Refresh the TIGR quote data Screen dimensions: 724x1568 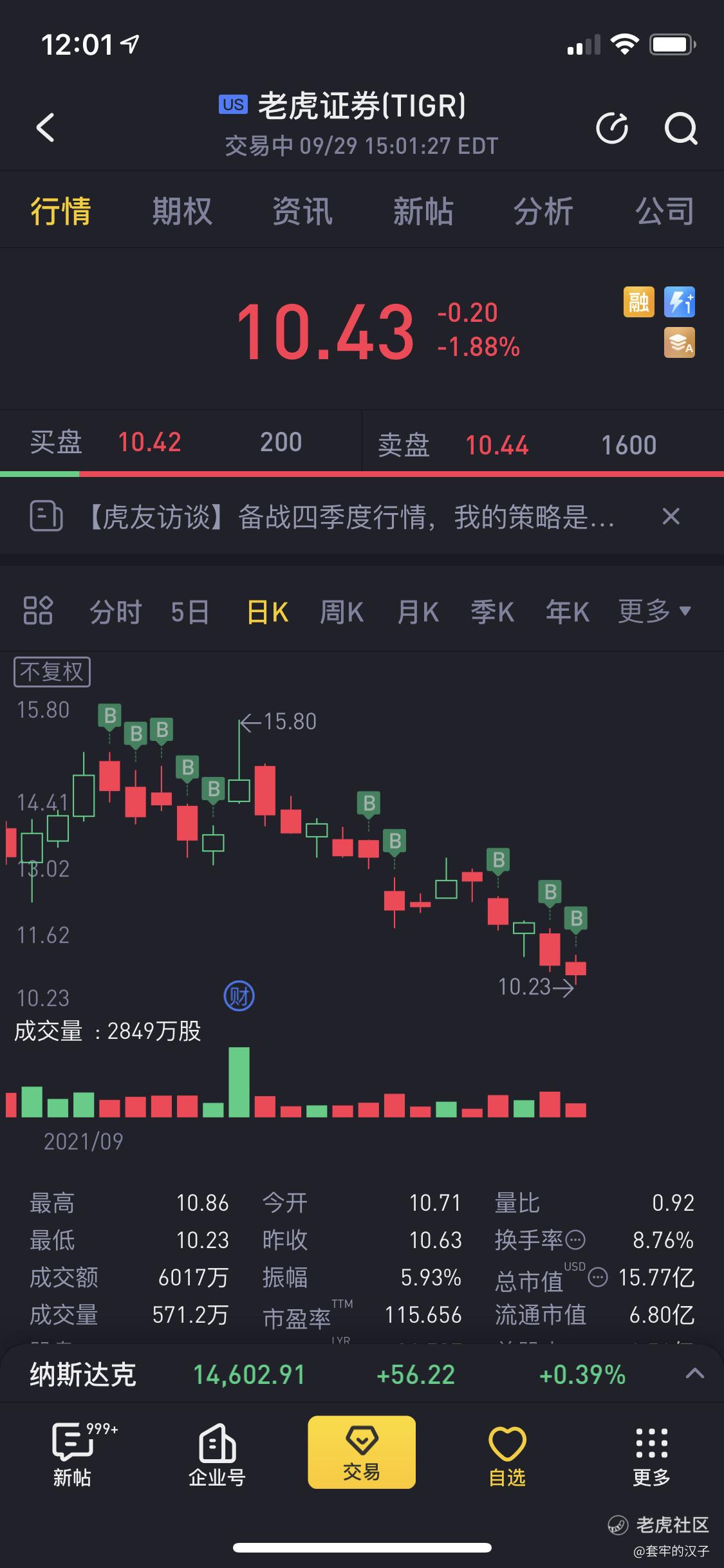(612, 128)
